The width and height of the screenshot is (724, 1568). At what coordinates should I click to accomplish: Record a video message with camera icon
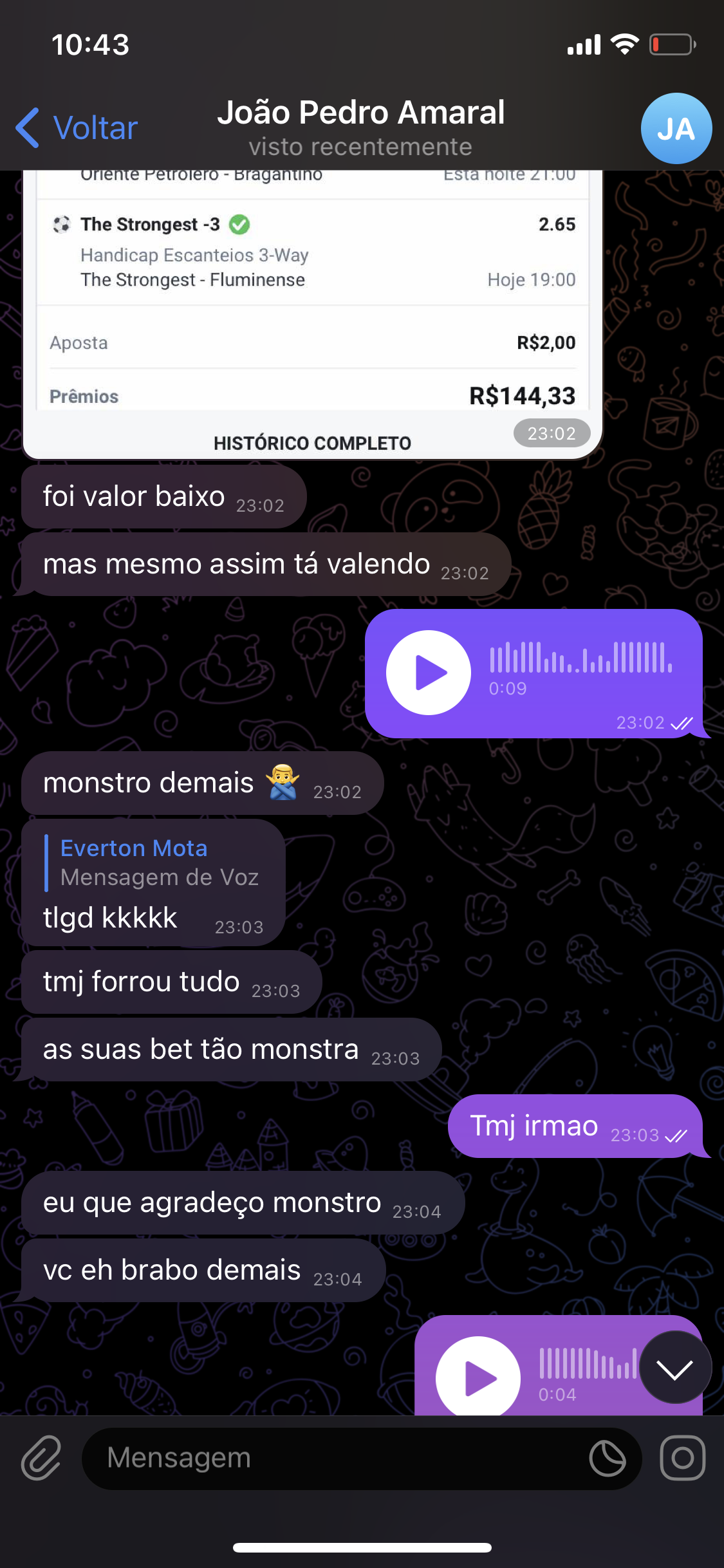pos(682,1458)
